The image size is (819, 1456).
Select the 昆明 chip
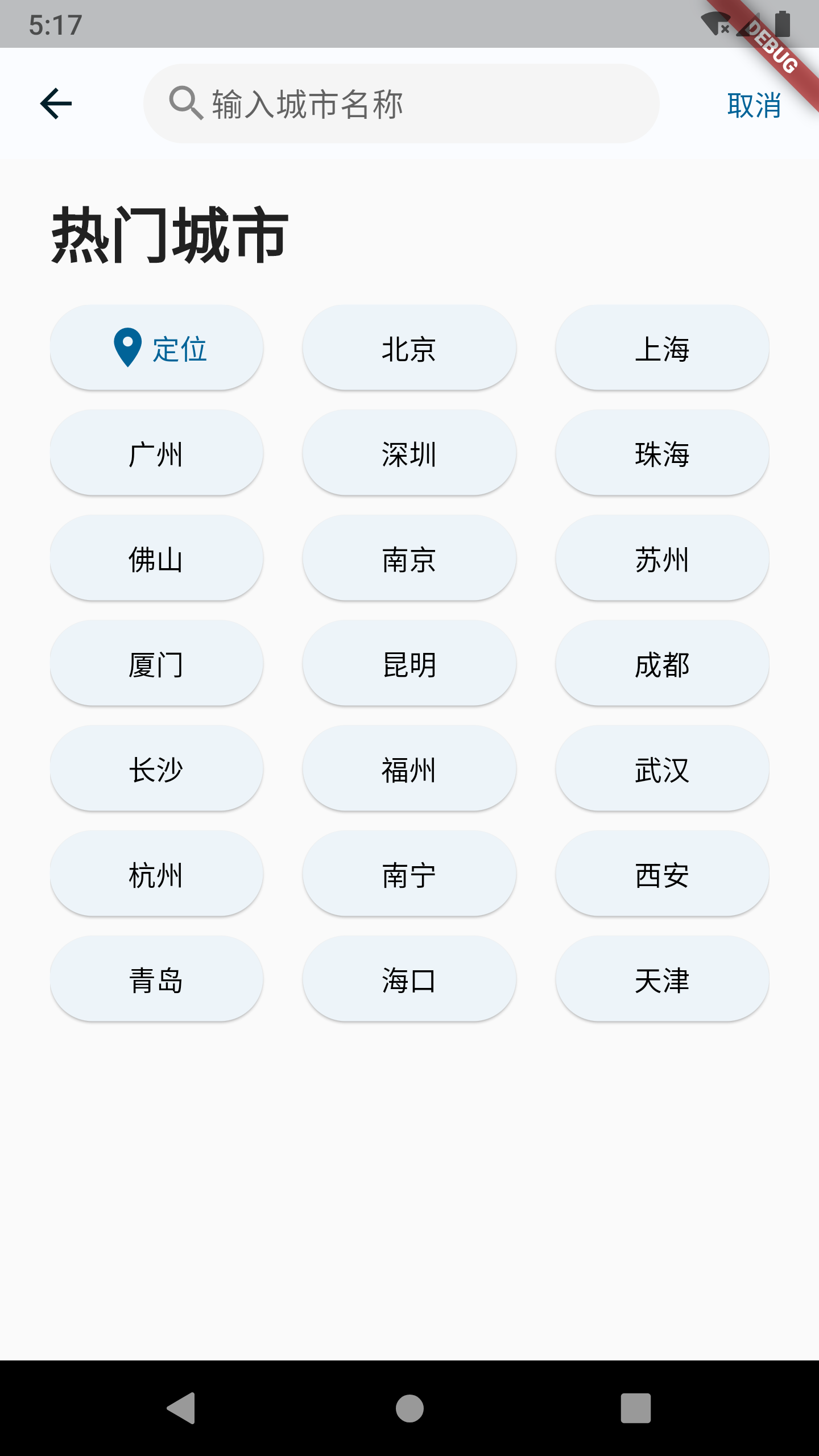click(409, 664)
